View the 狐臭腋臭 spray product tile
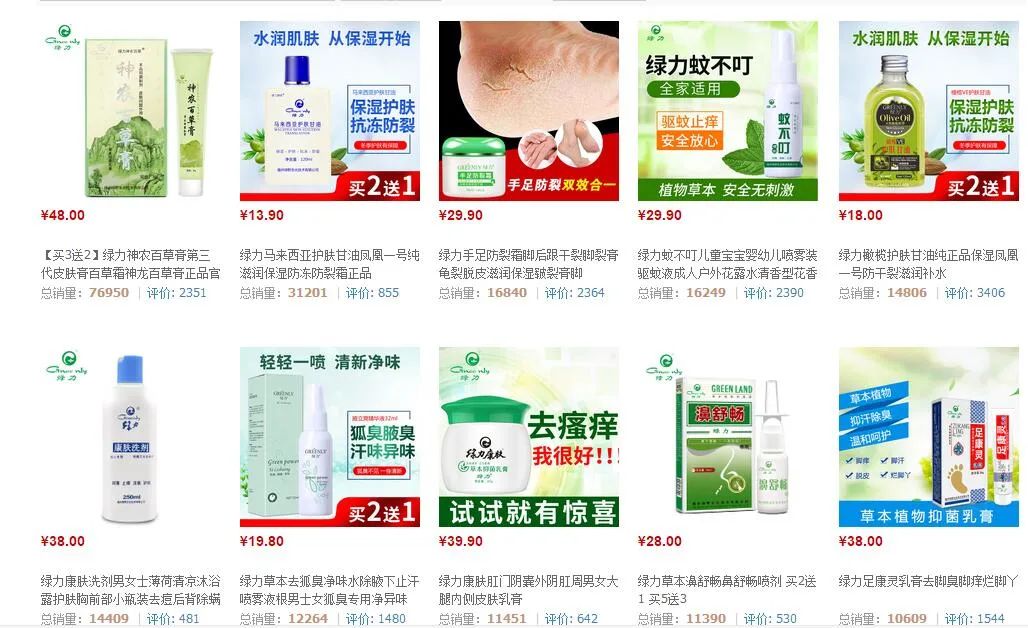The width and height of the screenshot is (1028, 628). coord(329,437)
